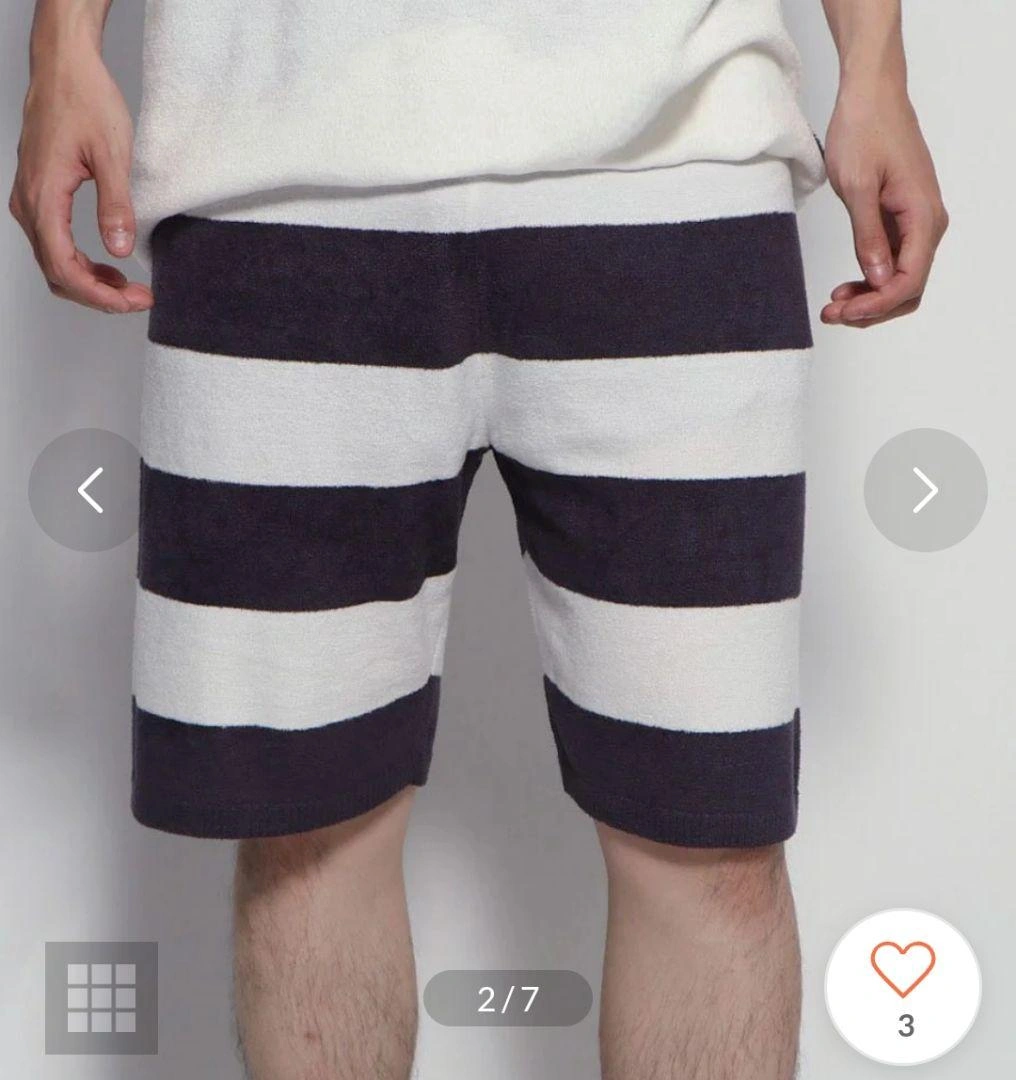Image resolution: width=1016 pixels, height=1080 pixels.
Task: Like this item with the heart
Action: pyautogui.click(x=902, y=970)
